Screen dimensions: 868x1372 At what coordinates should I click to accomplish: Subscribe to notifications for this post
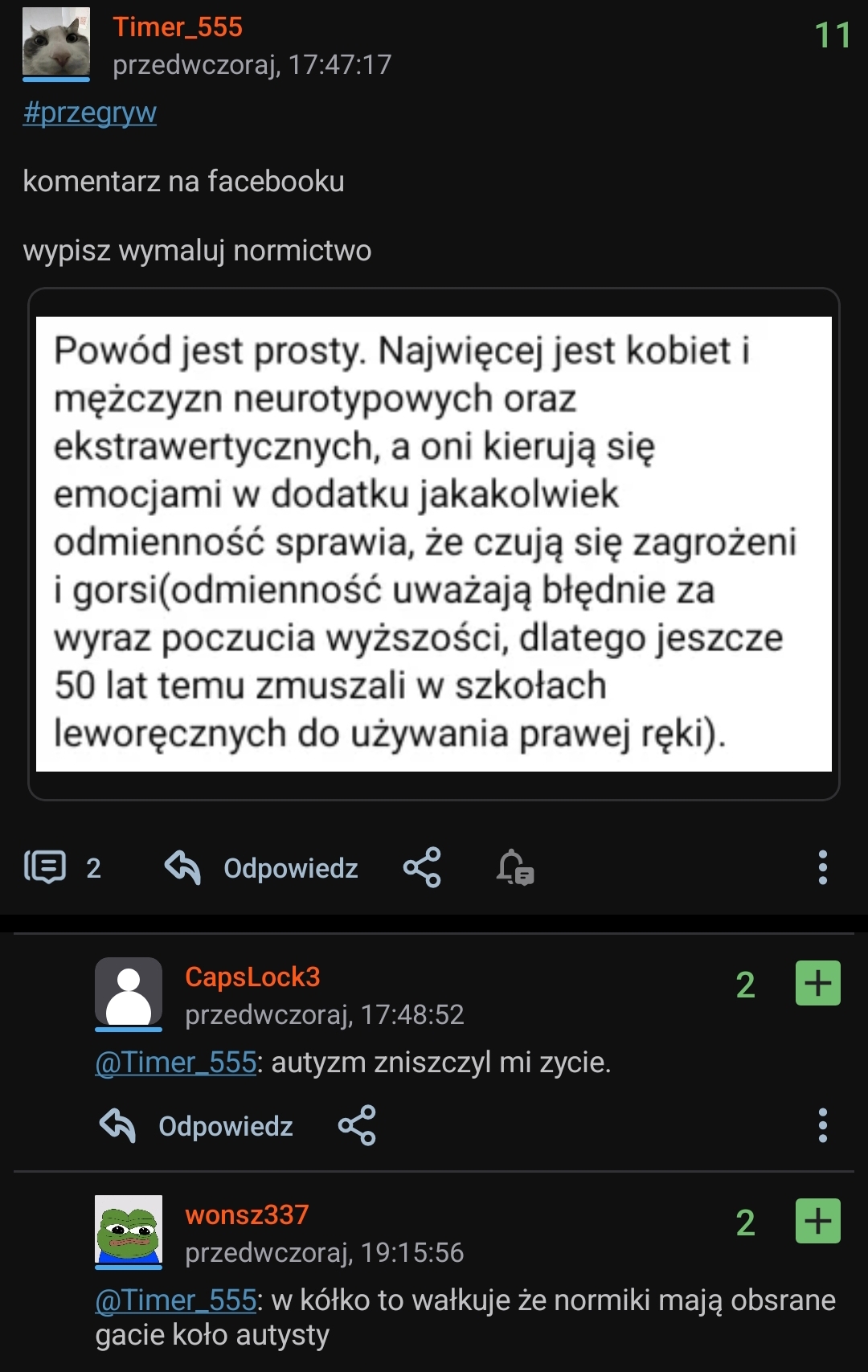(x=514, y=868)
